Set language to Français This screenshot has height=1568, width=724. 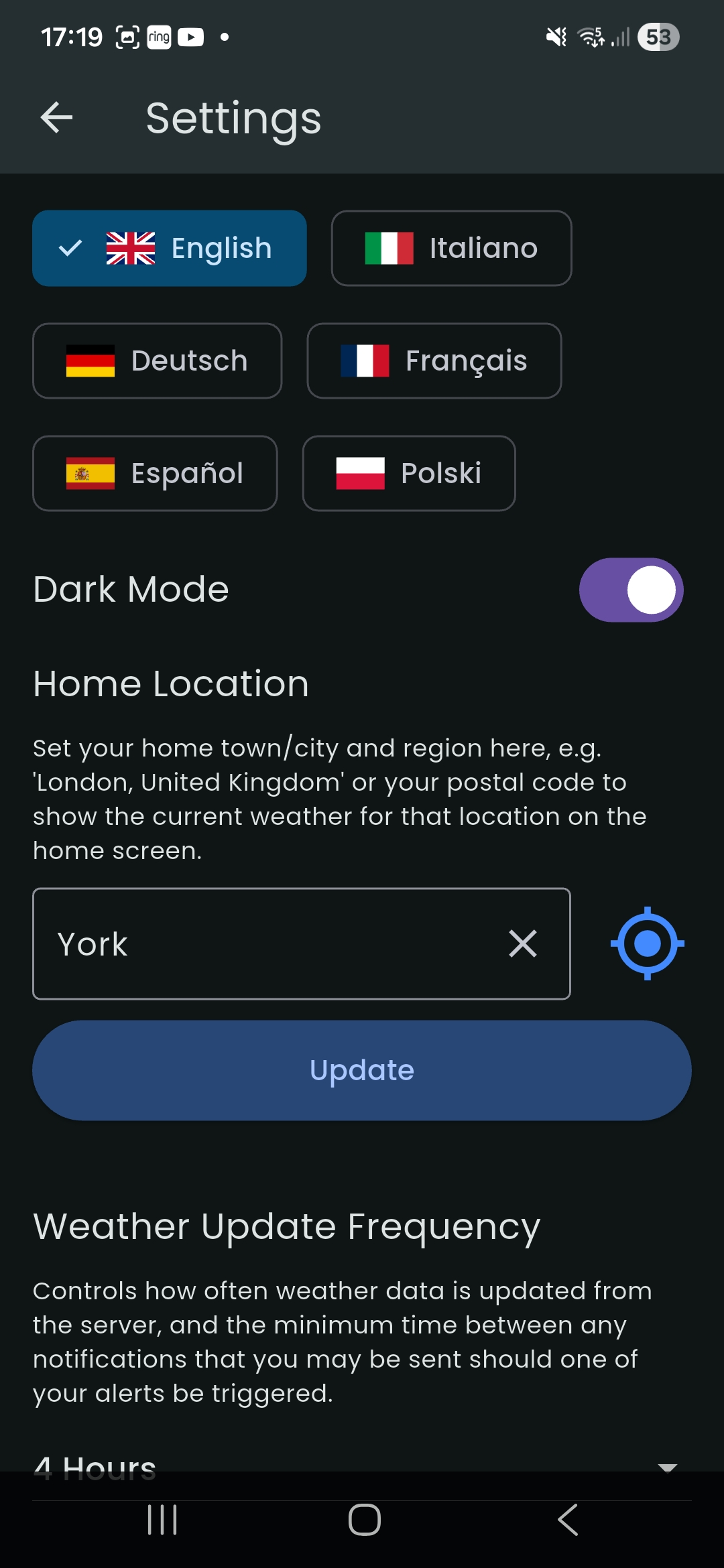click(434, 361)
